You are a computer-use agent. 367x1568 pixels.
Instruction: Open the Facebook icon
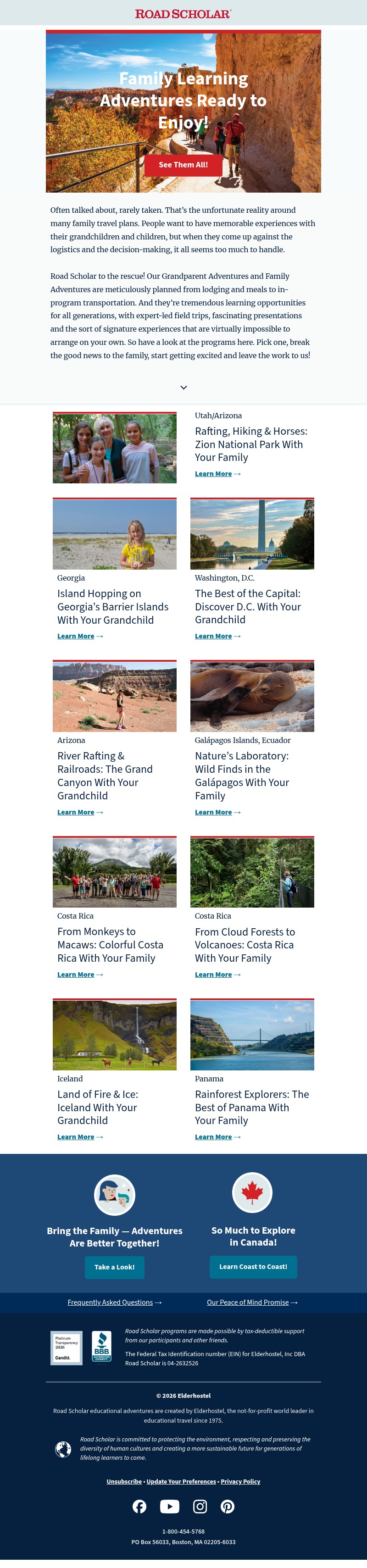139,1506
